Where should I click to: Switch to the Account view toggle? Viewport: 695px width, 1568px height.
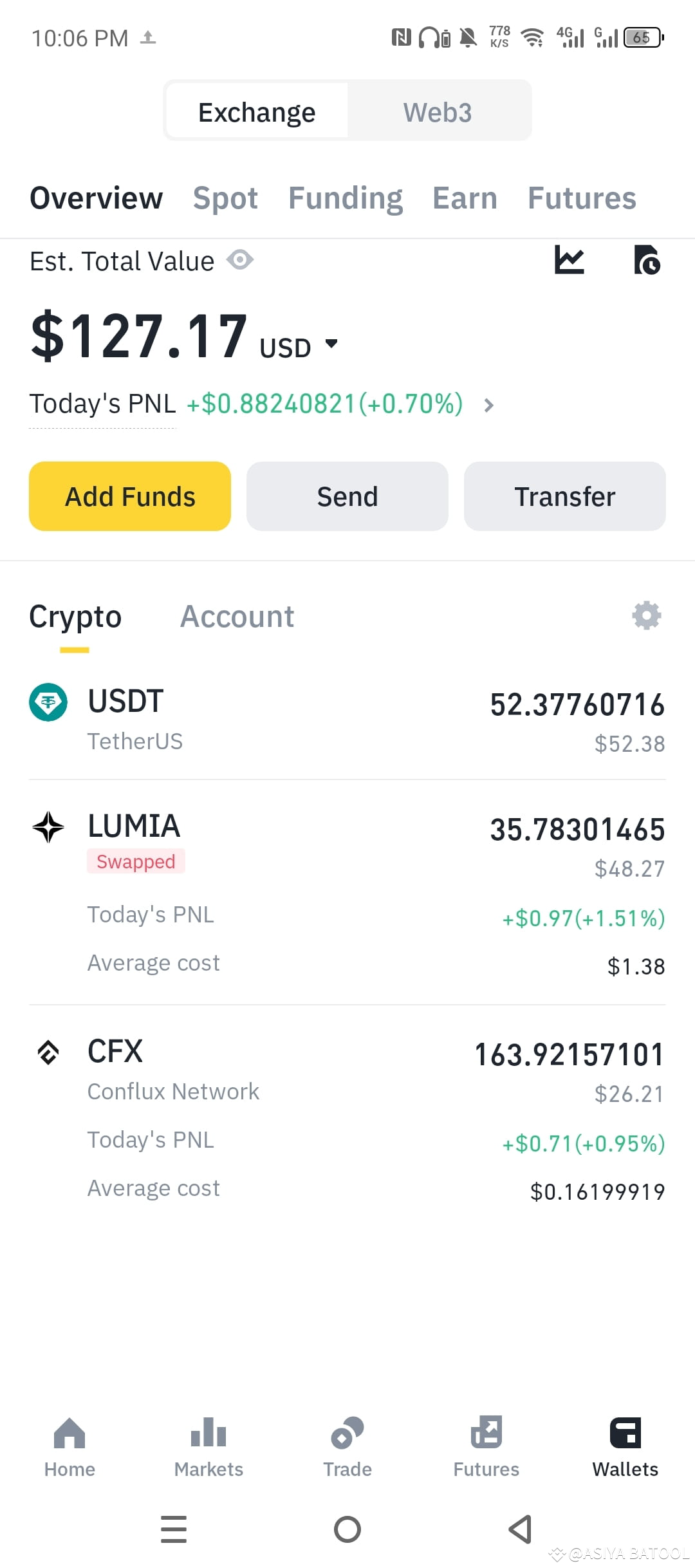[x=237, y=616]
